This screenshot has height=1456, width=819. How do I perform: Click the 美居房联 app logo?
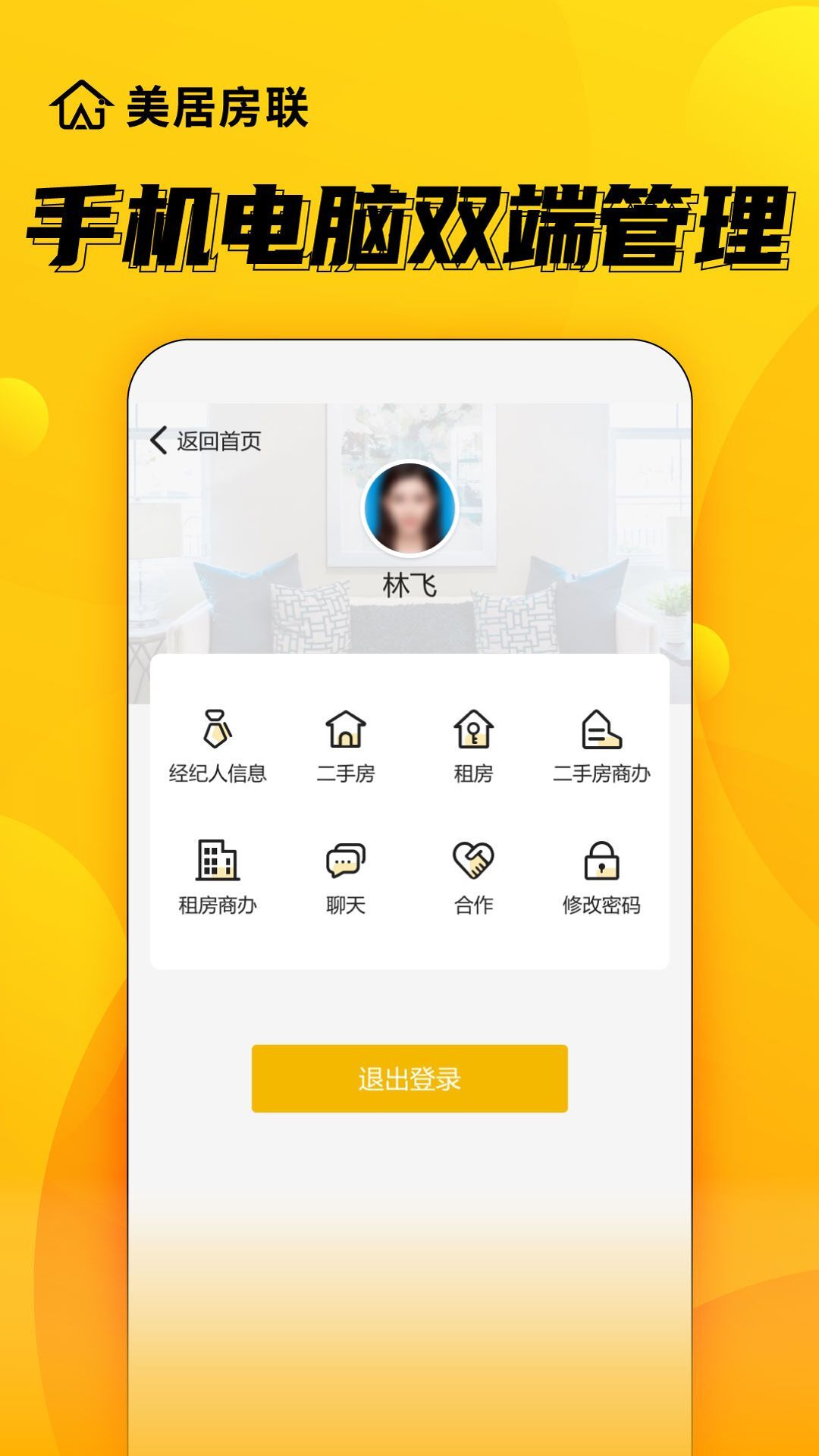(x=182, y=106)
